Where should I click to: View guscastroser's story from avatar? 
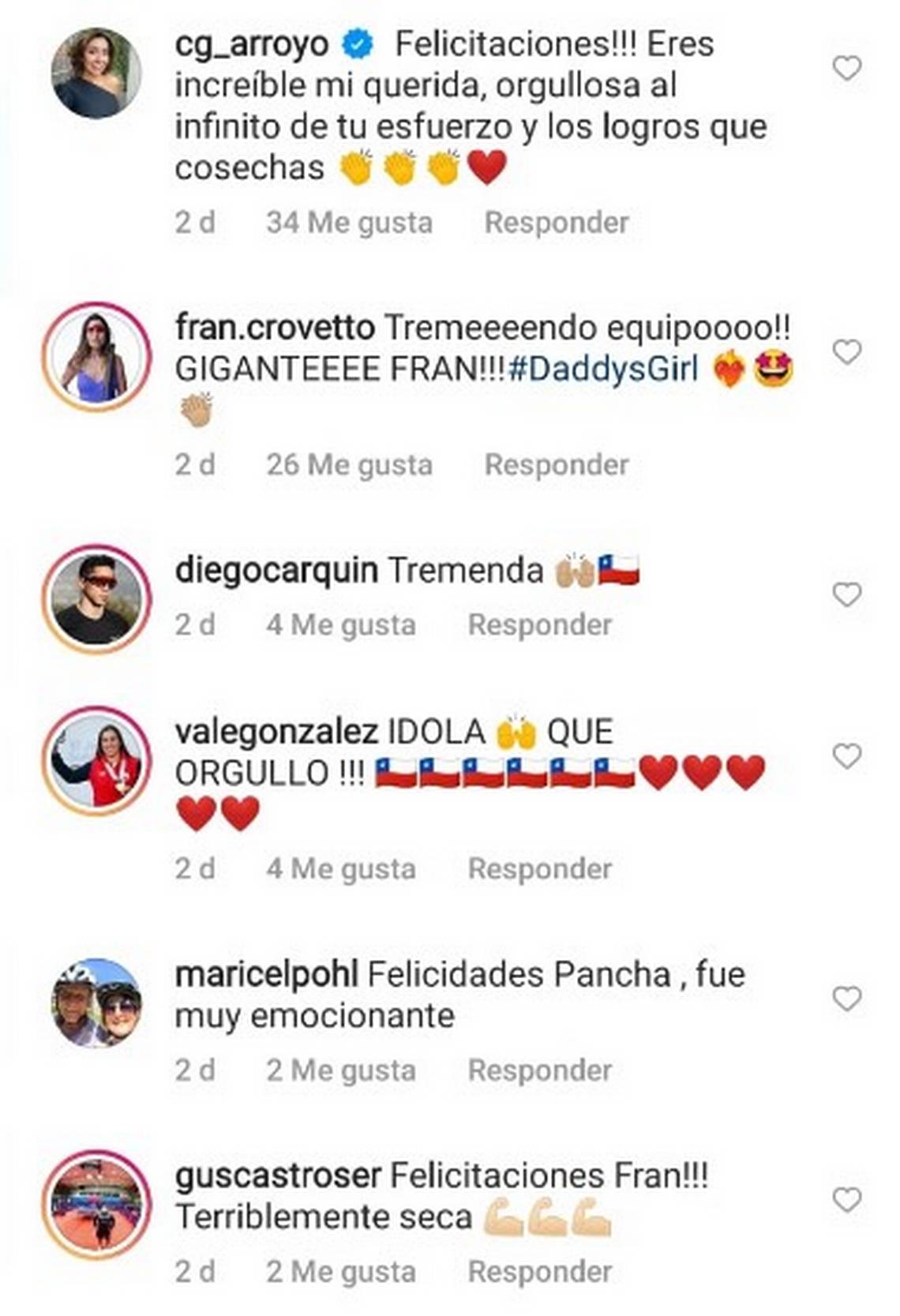(96, 1204)
